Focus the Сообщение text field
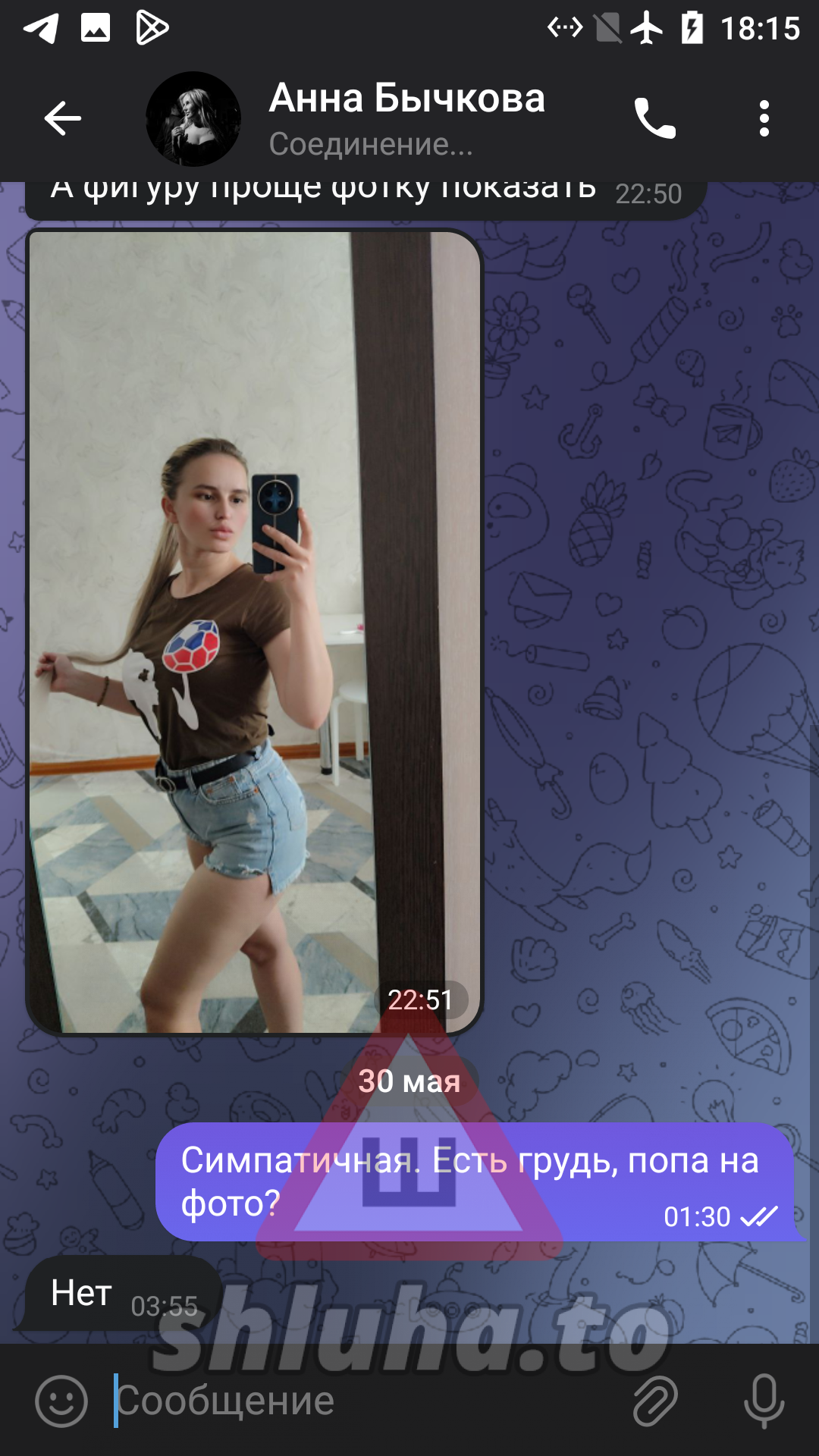 point(364,1401)
